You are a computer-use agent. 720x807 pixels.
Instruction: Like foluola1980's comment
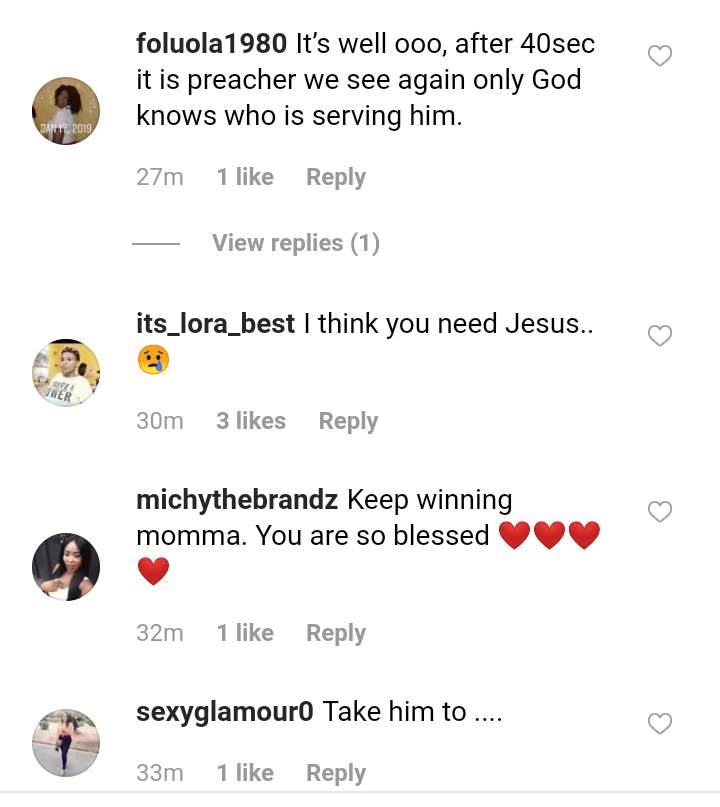[x=660, y=56]
